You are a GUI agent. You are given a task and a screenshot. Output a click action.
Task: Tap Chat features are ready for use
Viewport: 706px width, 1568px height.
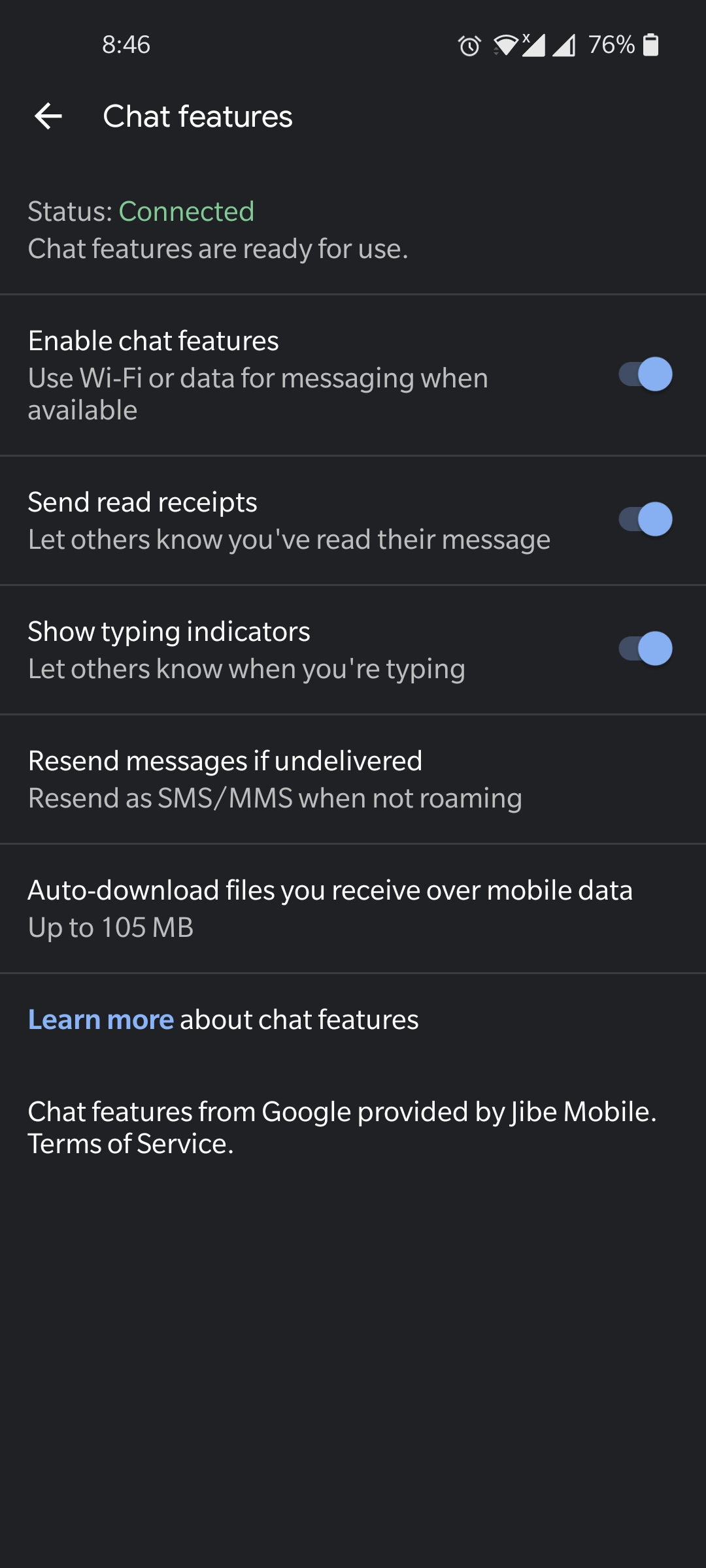click(x=218, y=248)
